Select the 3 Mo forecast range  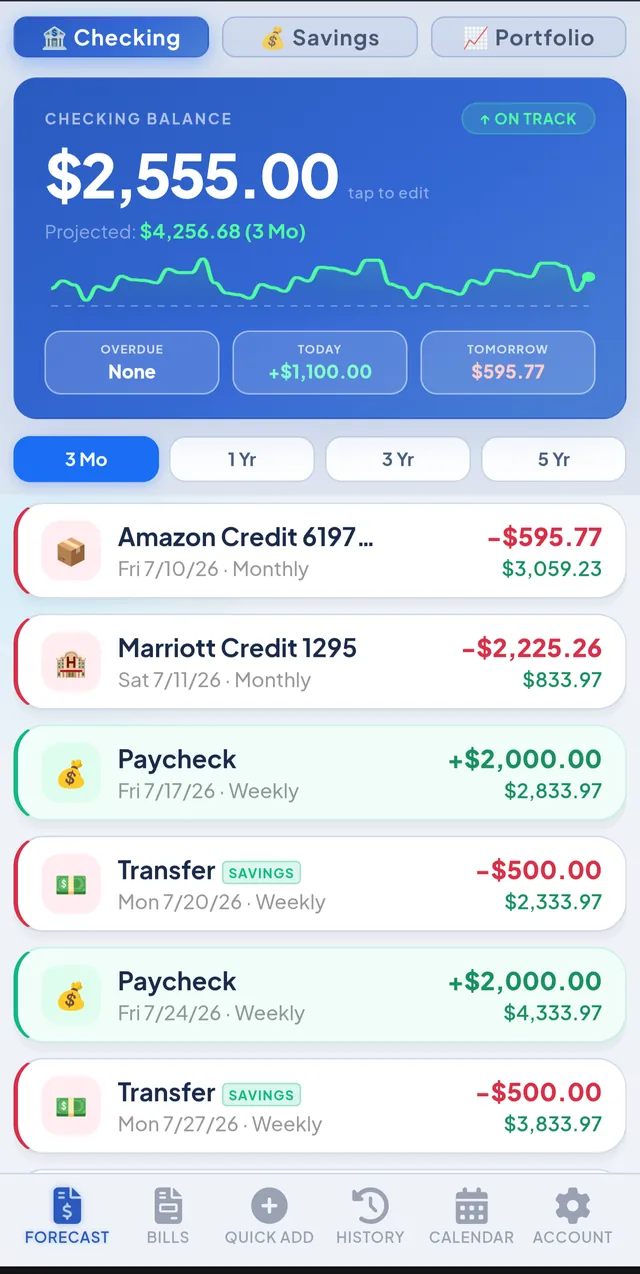click(x=86, y=459)
